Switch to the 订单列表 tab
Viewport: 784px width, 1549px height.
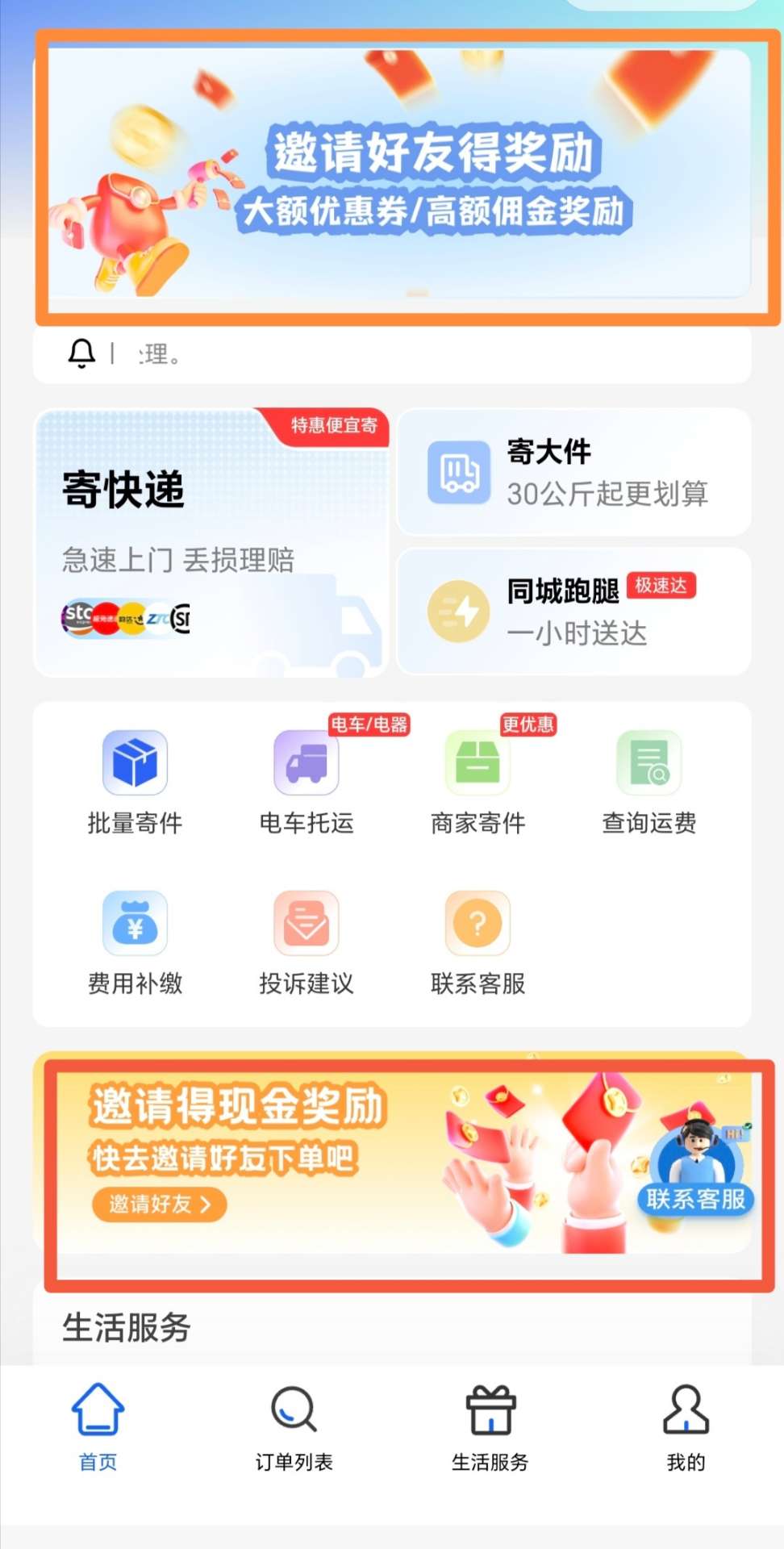tap(294, 1426)
